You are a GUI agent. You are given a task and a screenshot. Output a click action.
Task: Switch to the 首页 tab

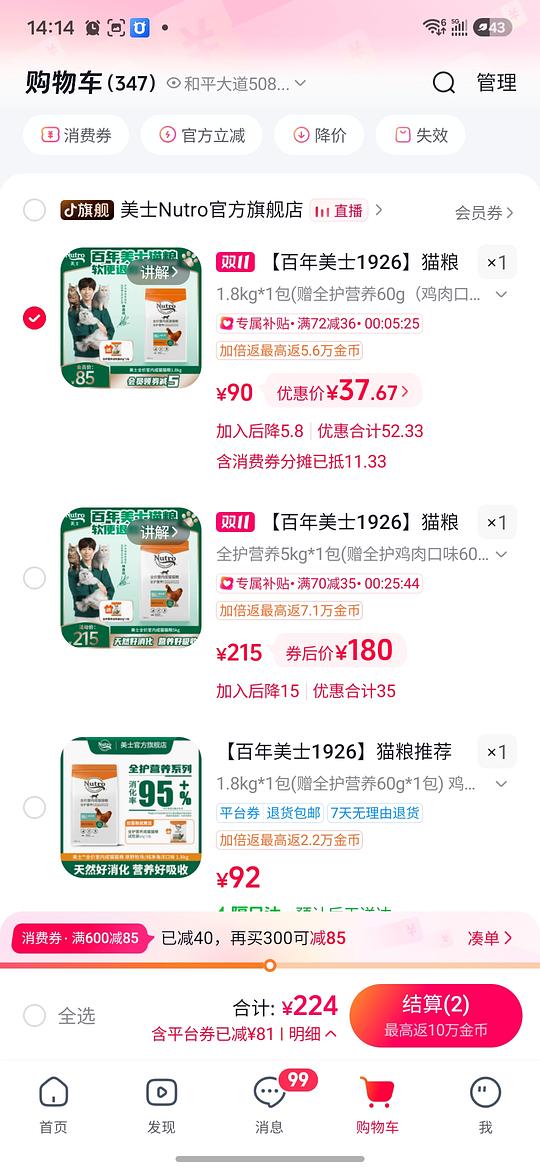point(54,1106)
